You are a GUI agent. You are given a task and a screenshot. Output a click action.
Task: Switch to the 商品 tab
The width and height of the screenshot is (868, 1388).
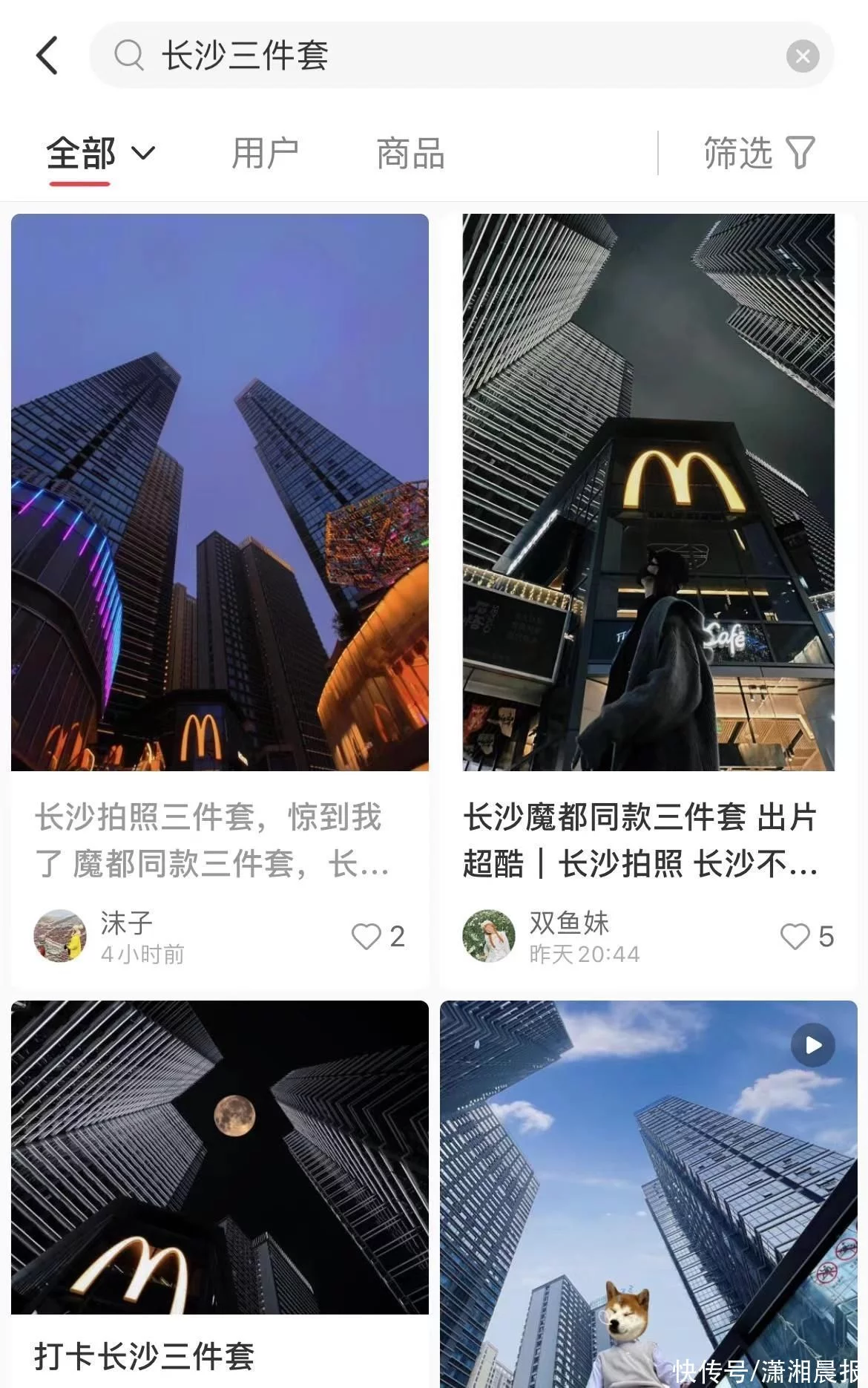coord(410,154)
